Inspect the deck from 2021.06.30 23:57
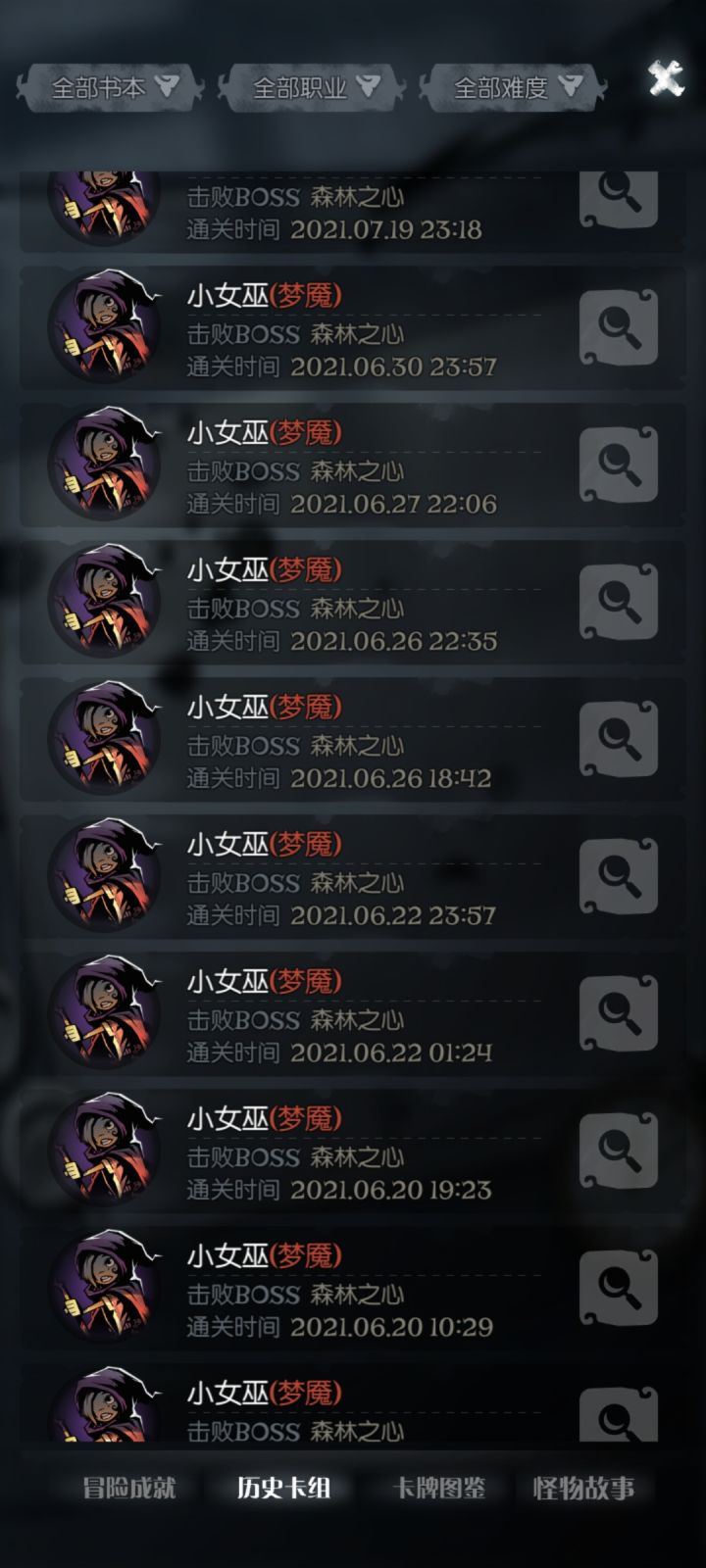 (618, 328)
